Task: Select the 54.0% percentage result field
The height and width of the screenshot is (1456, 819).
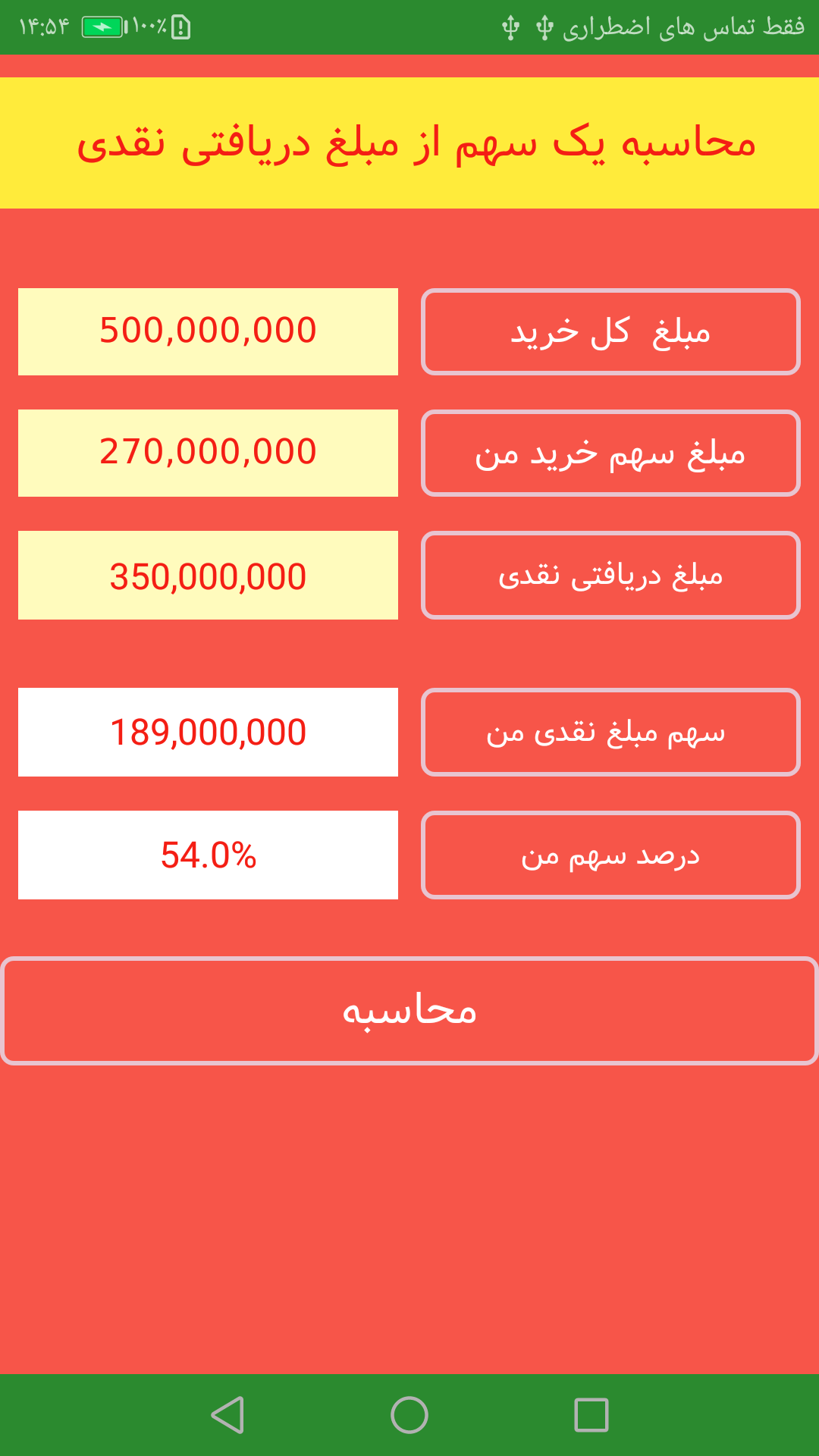Action: 208,855
